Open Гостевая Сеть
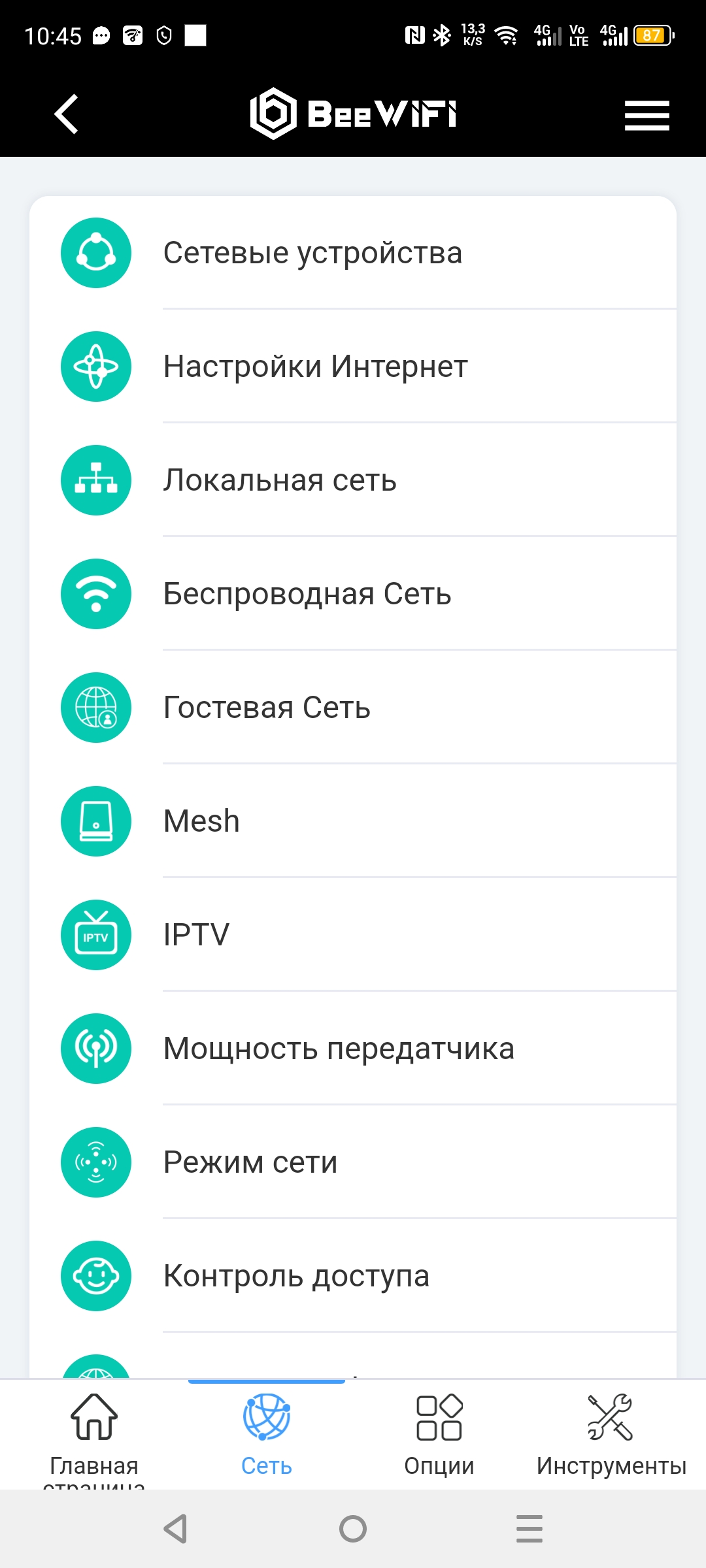Screen dimensions: 706x1568 pos(353,708)
